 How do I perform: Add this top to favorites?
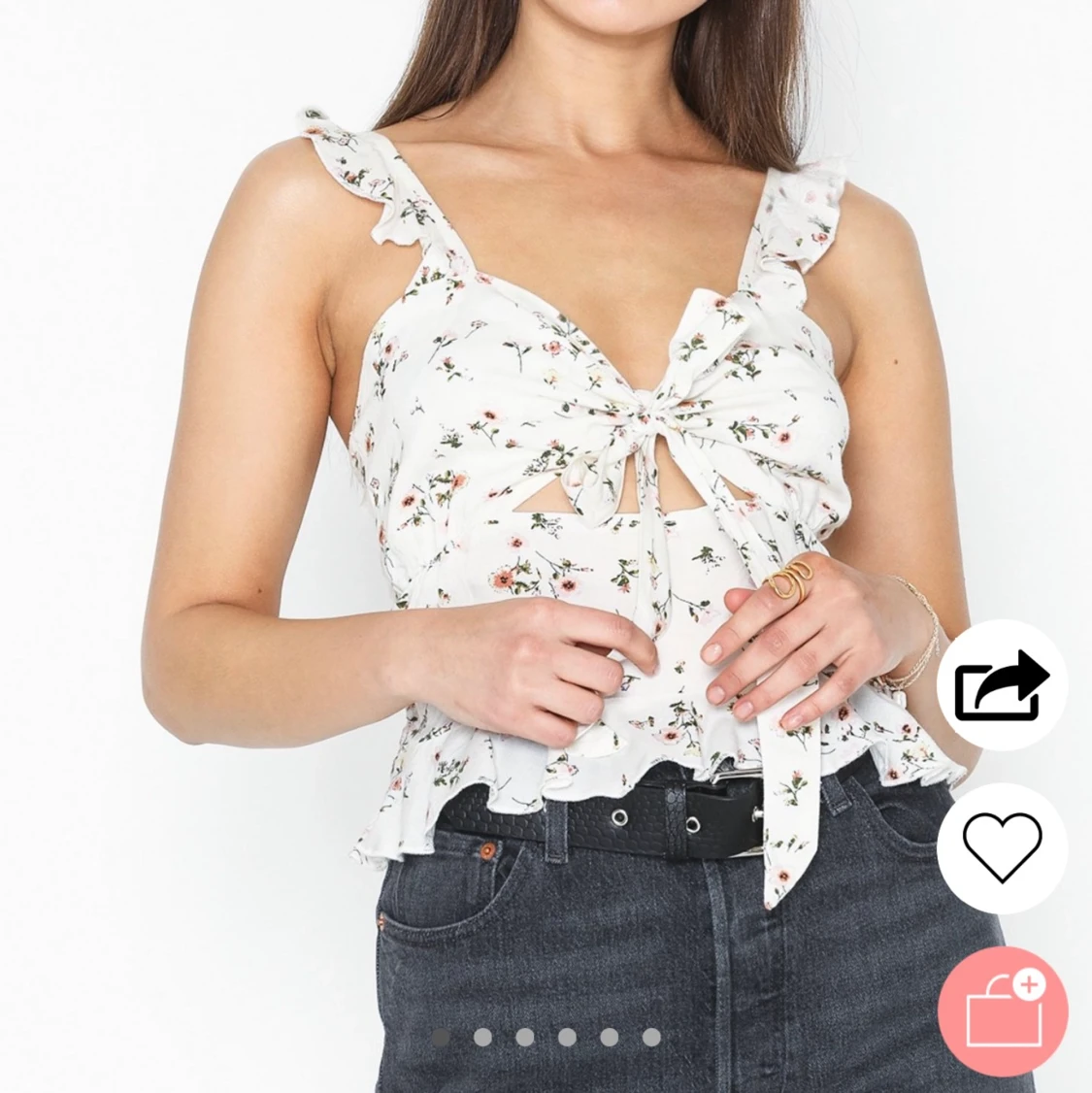pyautogui.click(x=1002, y=847)
